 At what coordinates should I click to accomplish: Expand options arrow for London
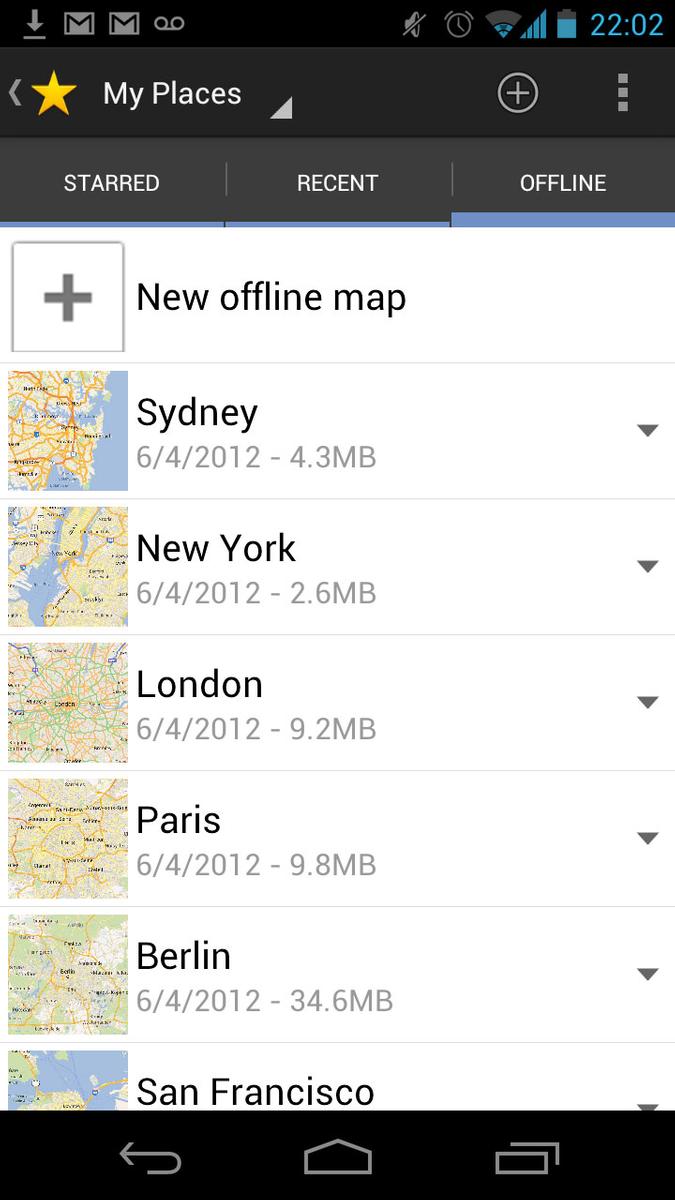648,703
